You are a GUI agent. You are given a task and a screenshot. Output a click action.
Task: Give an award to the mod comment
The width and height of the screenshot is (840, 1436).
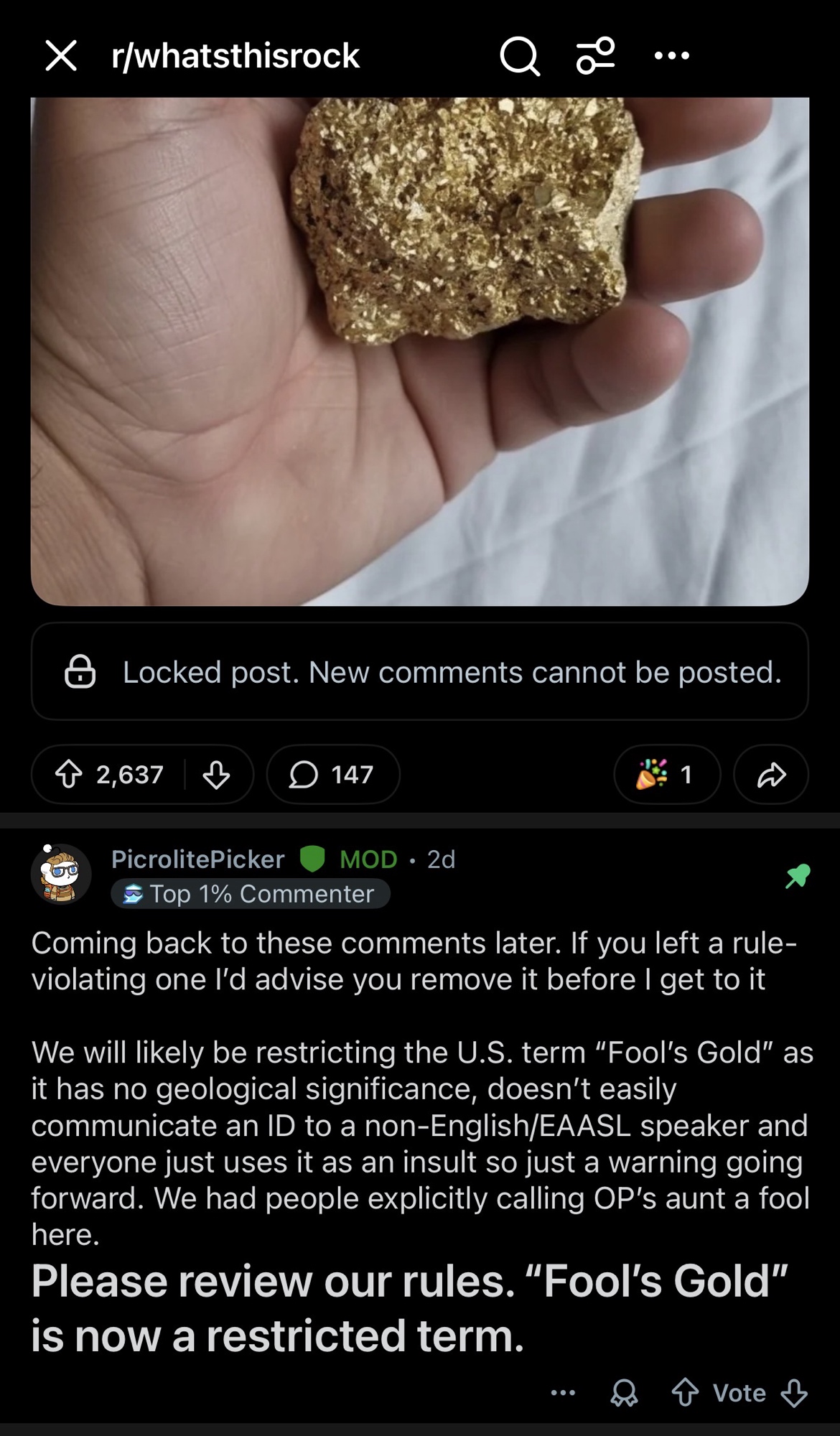[x=624, y=1393]
